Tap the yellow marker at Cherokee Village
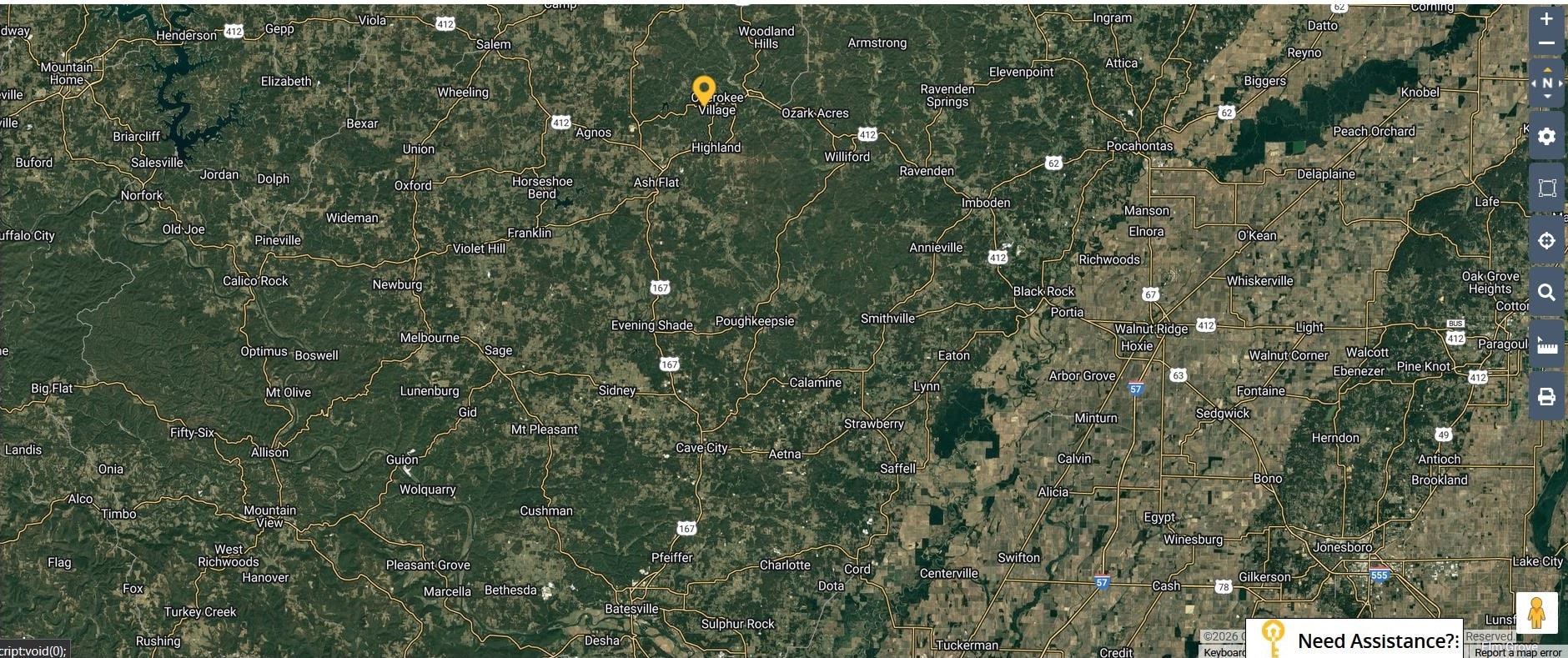This screenshot has height=658, width=1568. click(704, 89)
